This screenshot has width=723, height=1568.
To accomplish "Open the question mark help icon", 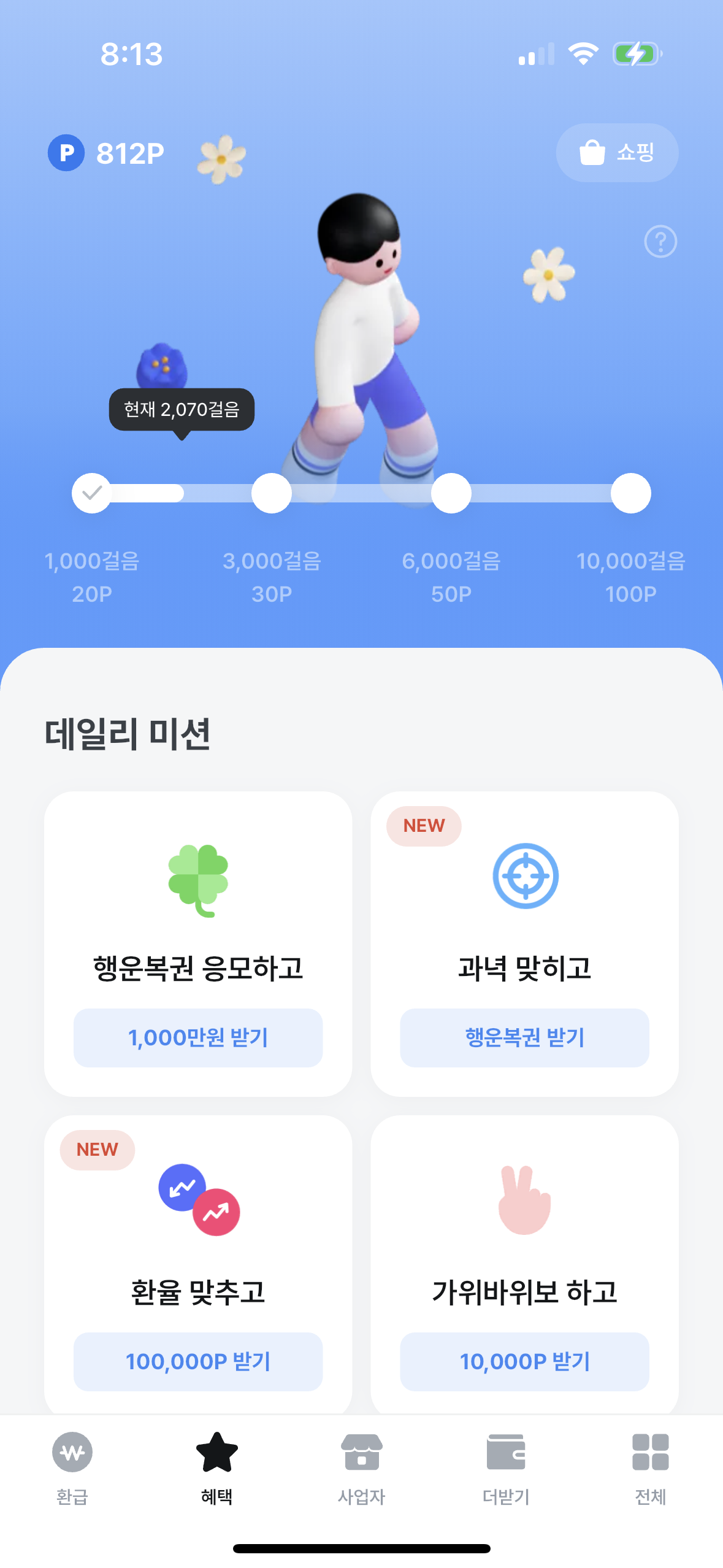I will pos(660,242).
